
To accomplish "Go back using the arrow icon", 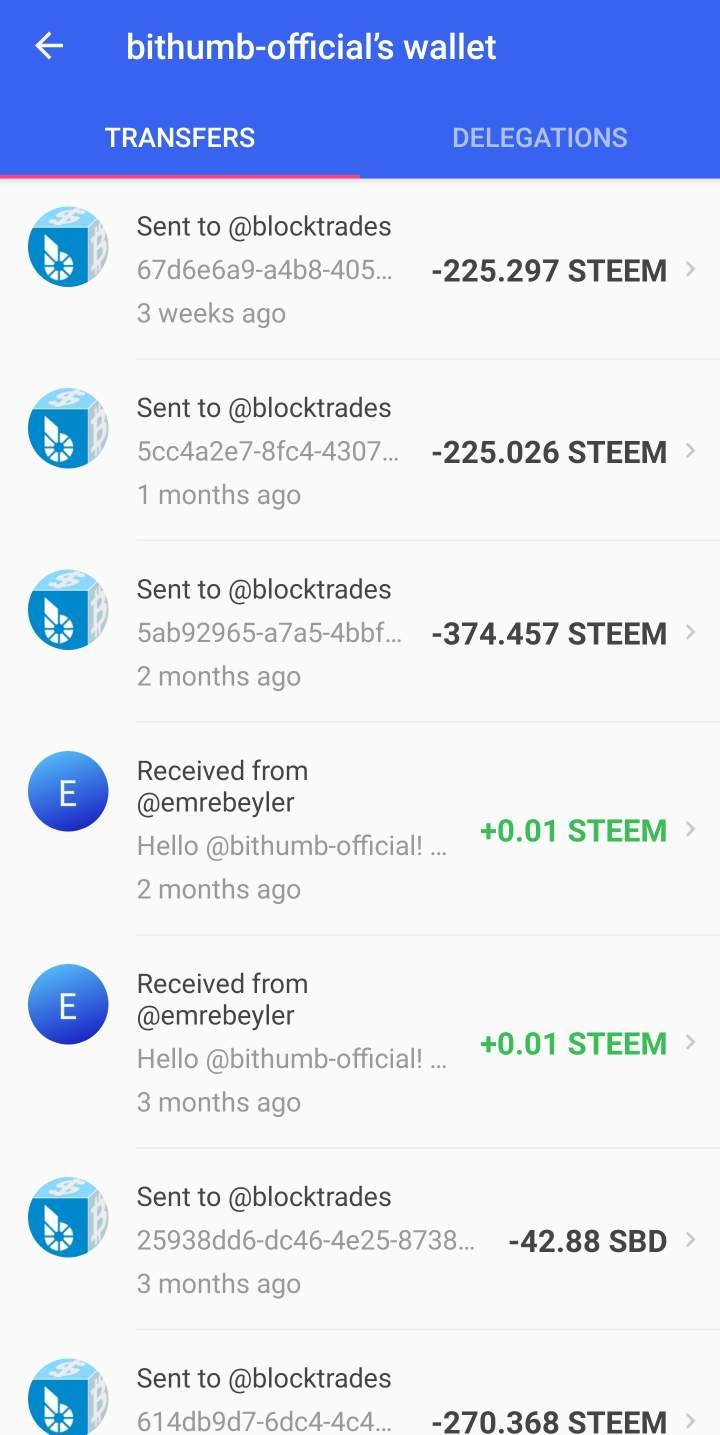I will tap(49, 46).
